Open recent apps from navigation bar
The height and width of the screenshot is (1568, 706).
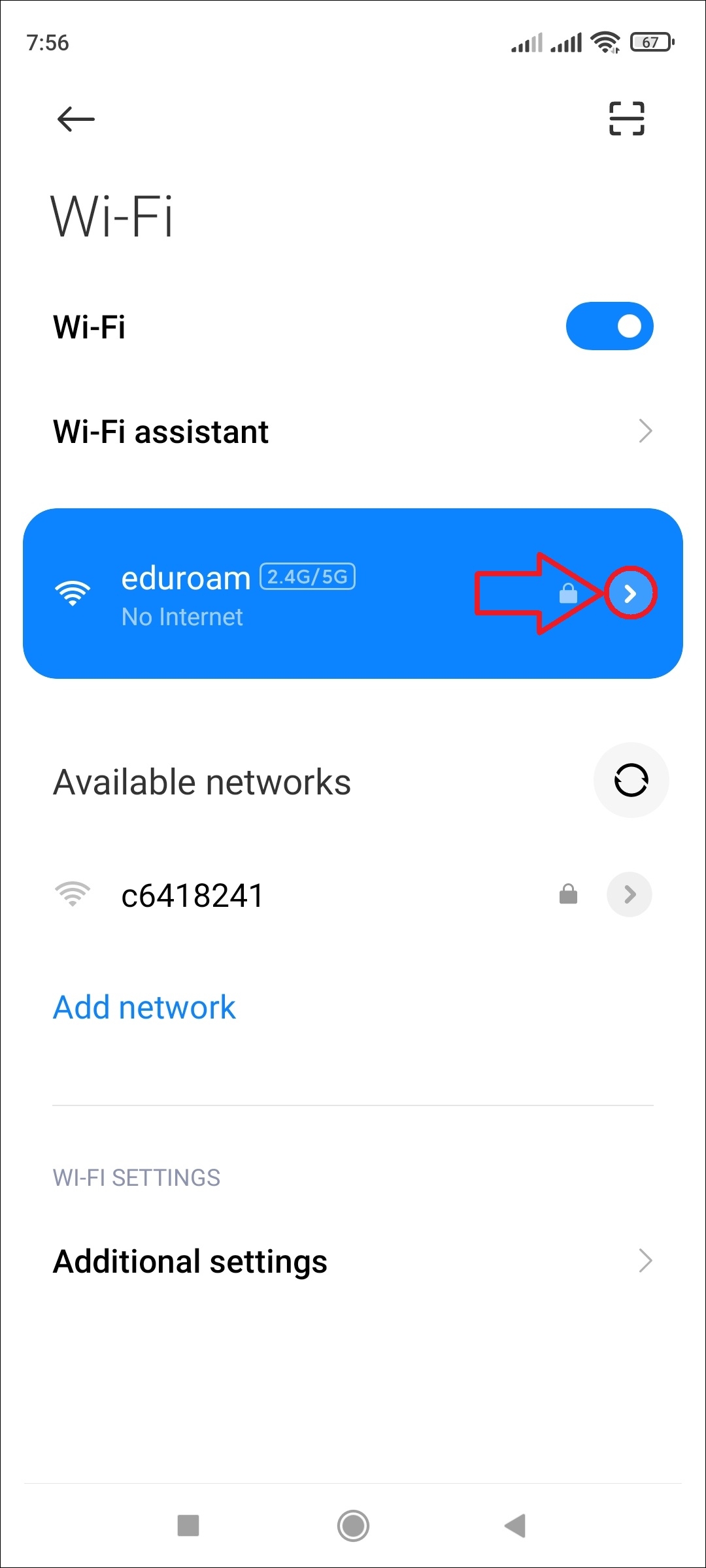pos(188,1526)
